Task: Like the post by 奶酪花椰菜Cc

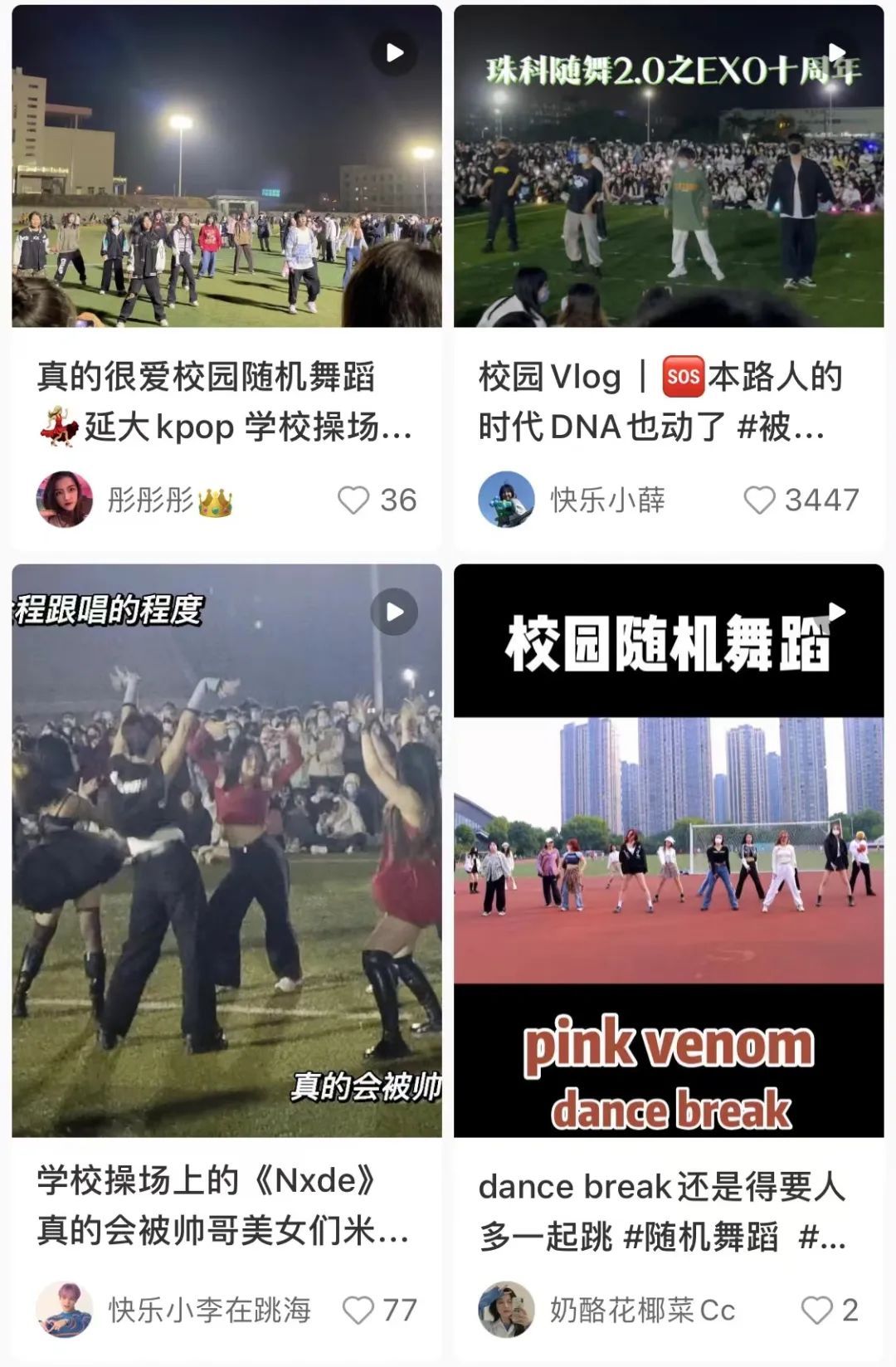Action: pyautogui.click(x=816, y=1310)
